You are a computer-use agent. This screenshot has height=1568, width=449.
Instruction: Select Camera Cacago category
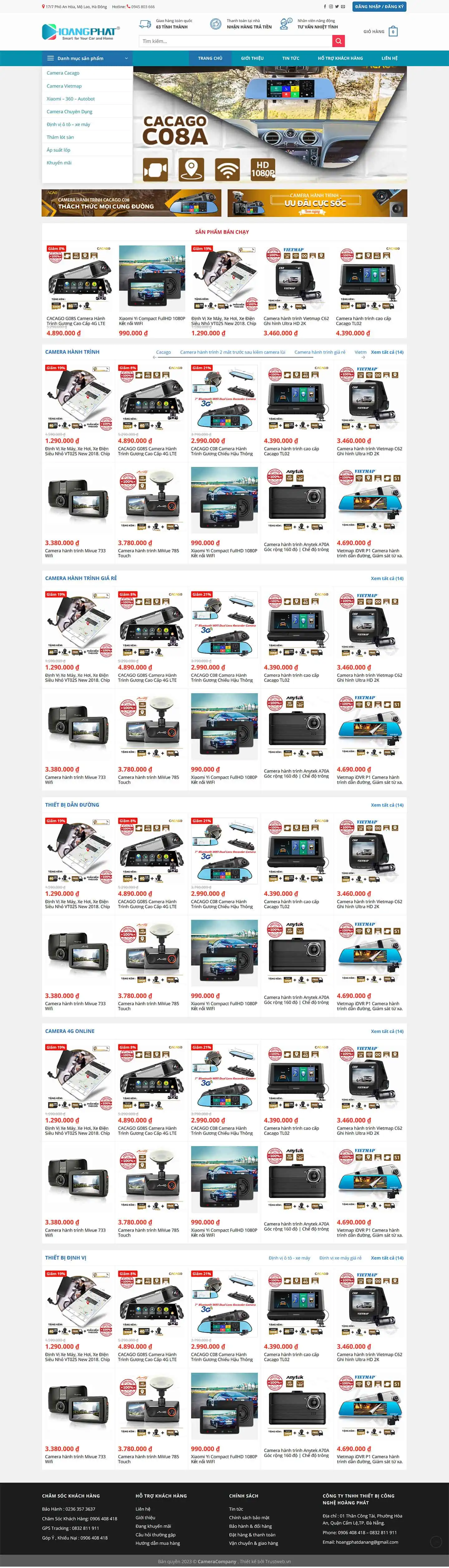pyautogui.click(x=63, y=73)
